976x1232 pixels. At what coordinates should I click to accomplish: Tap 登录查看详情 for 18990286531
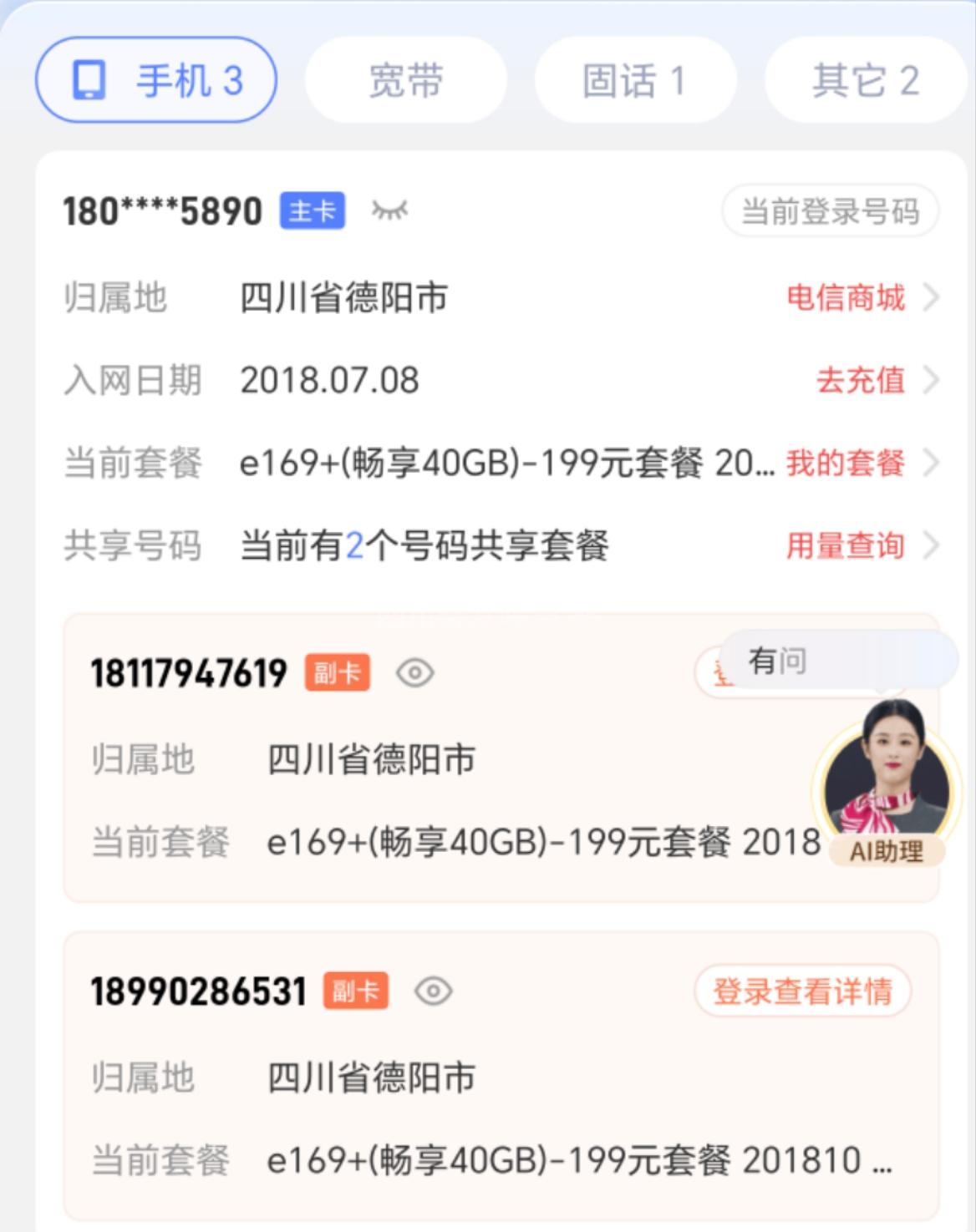pos(802,991)
